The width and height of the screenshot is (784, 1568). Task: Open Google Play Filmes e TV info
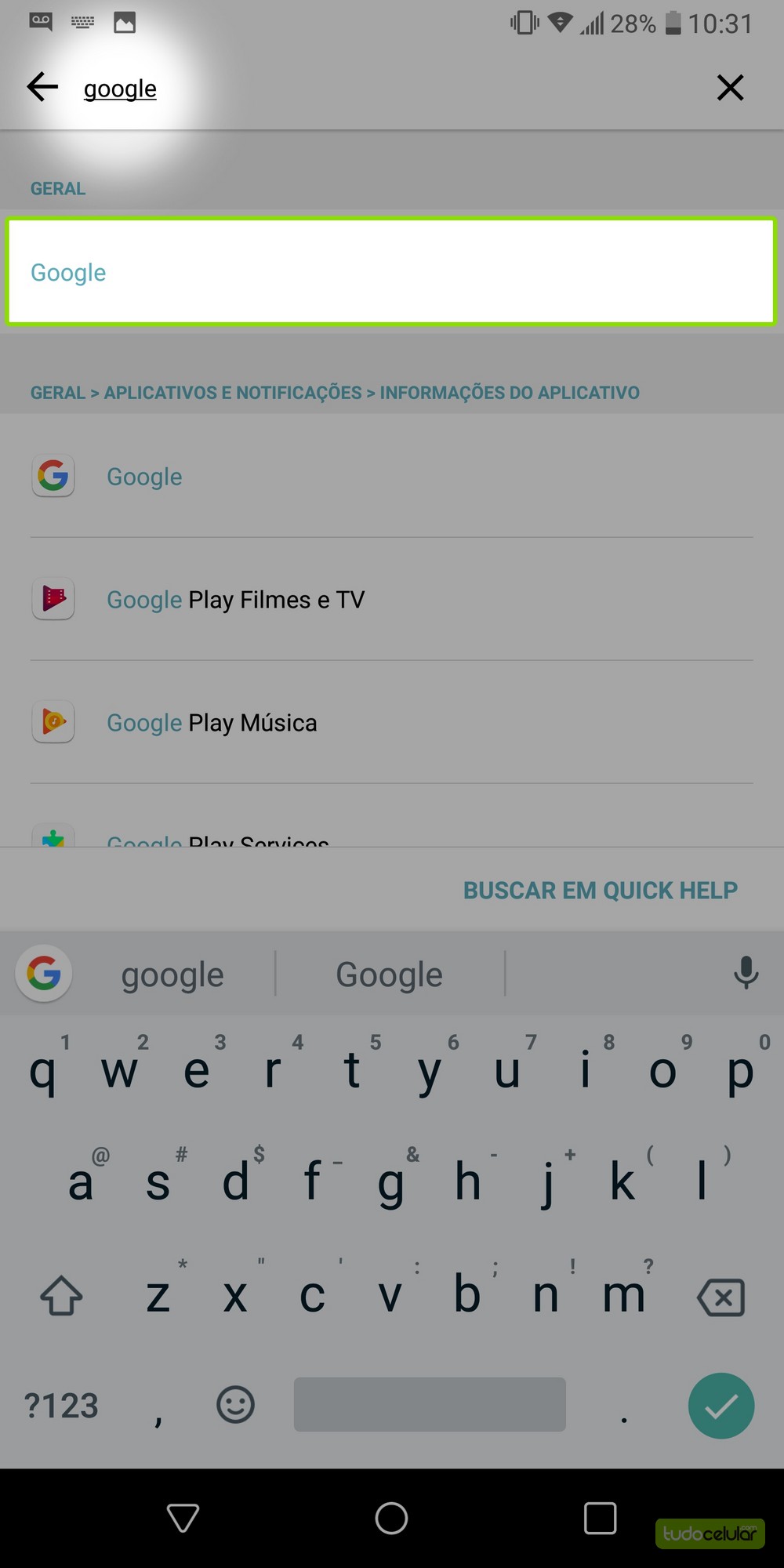pyautogui.click(x=391, y=599)
